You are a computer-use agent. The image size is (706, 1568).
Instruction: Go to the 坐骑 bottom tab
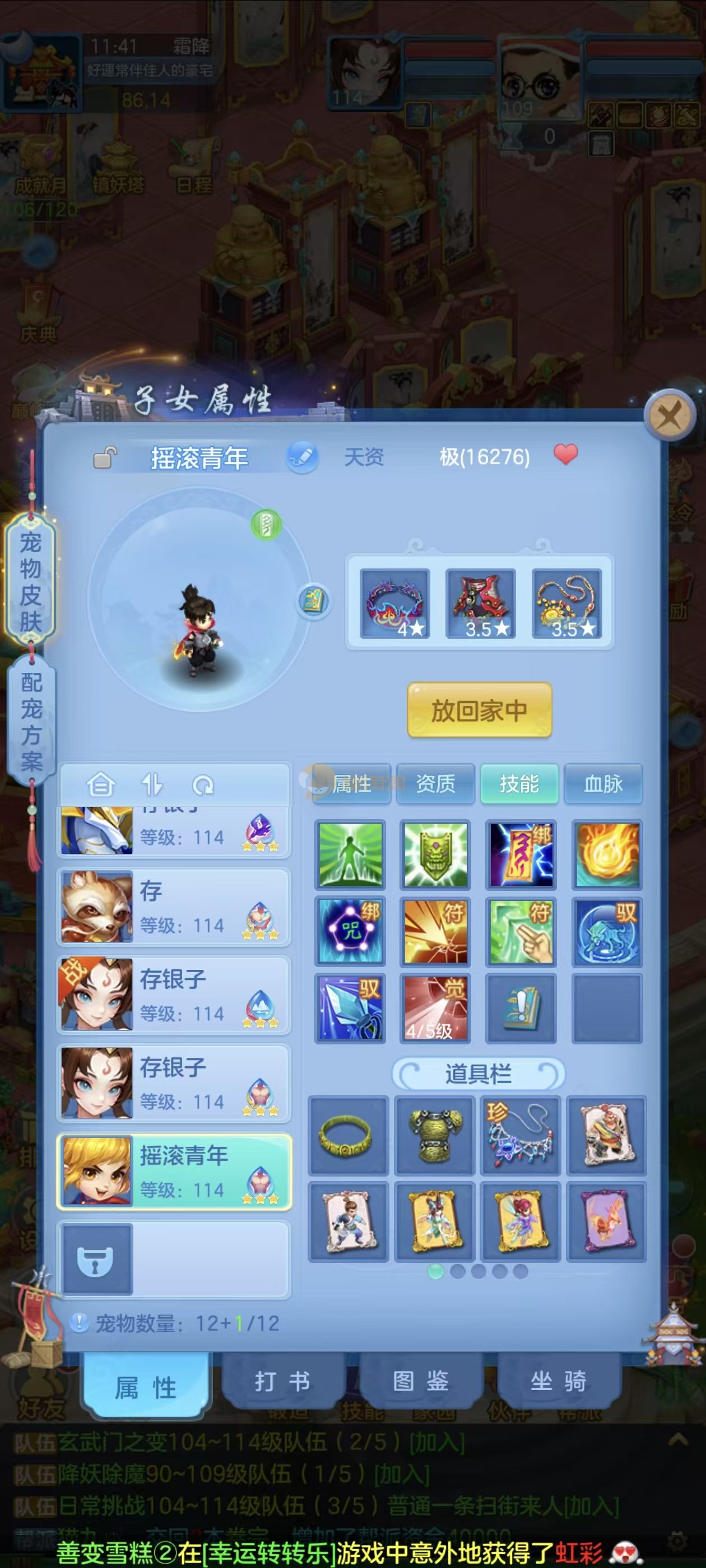[558, 1382]
